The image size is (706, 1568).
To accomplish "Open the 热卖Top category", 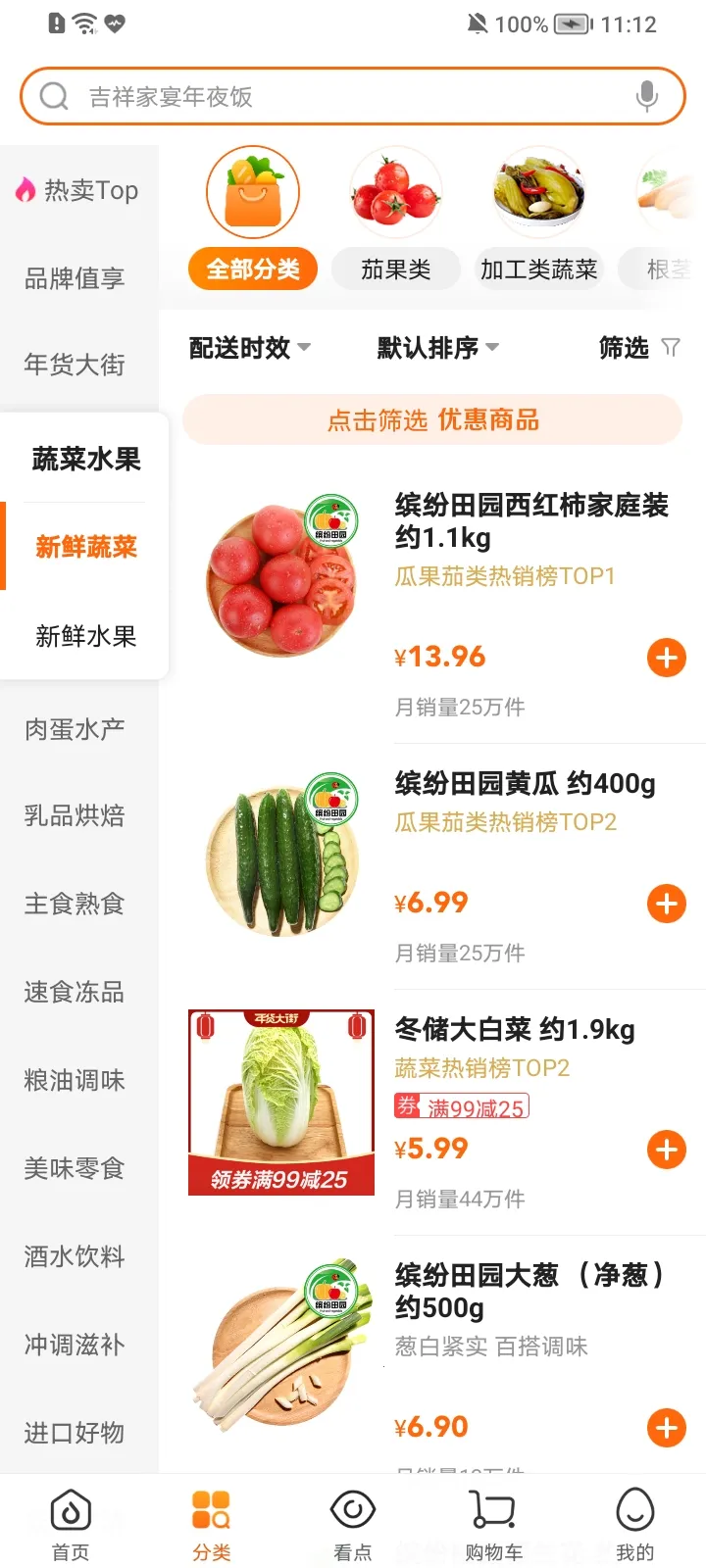I will point(76,190).
